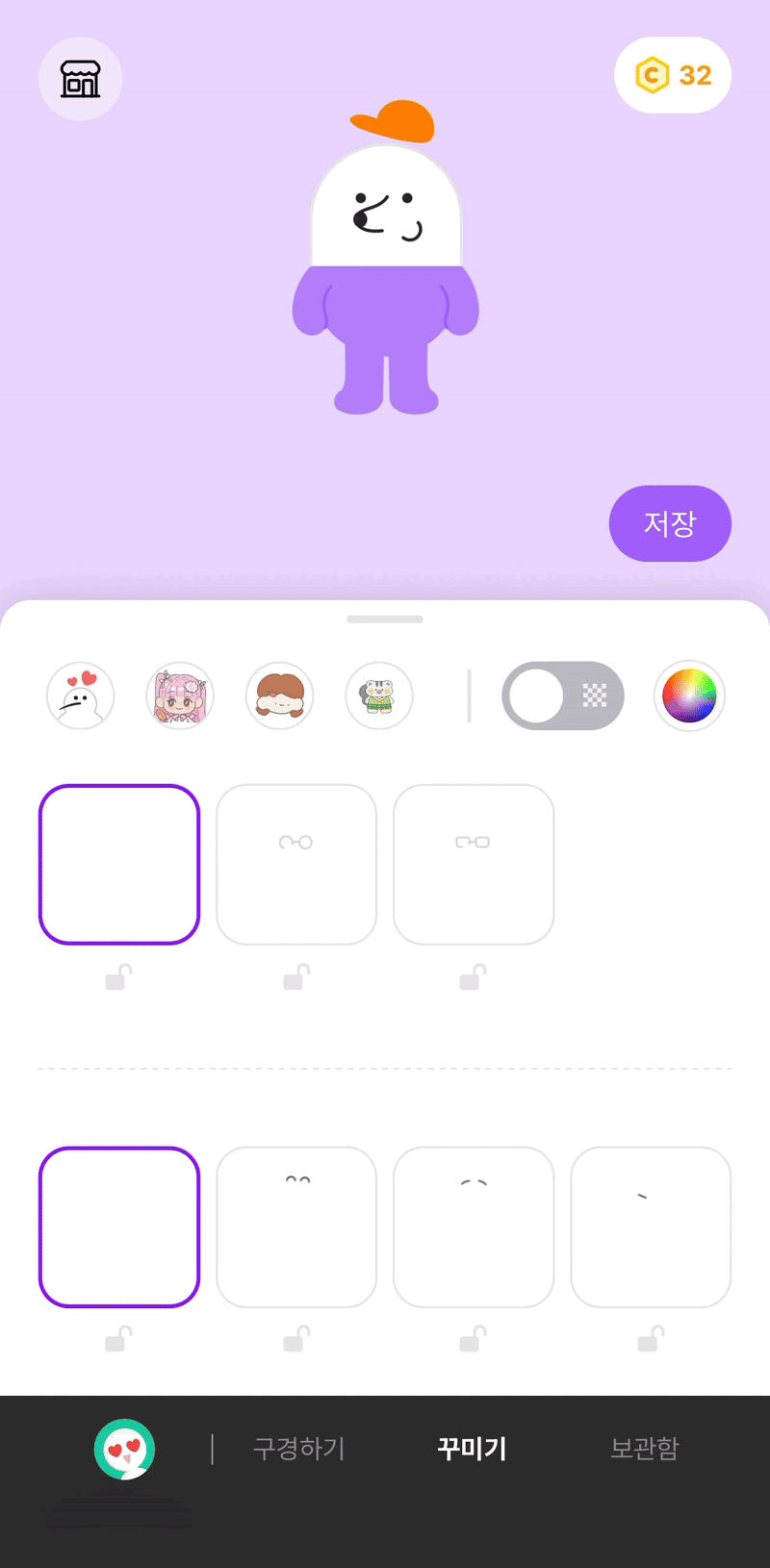The height and width of the screenshot is (1568, 770).
Task: Select the empty no-glasses option
Action: pyautogui.click(x=119, y=864)
